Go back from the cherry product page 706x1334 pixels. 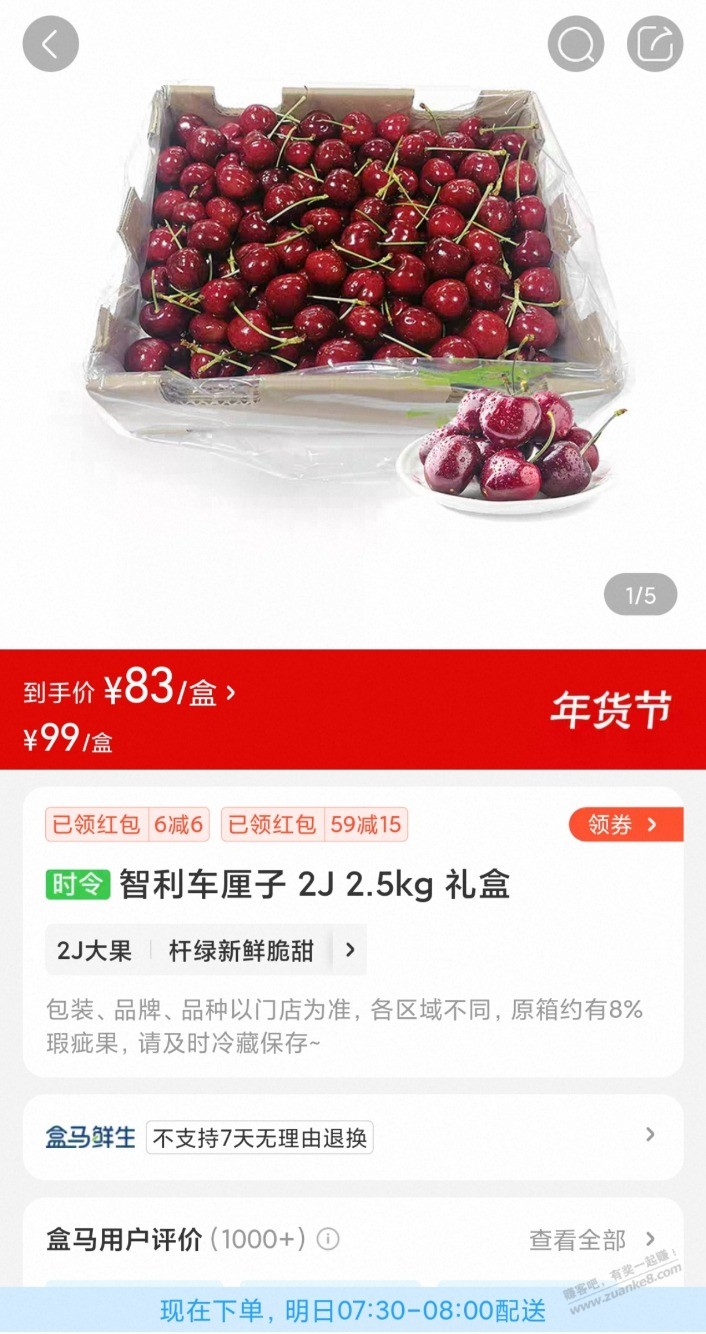click(x=50, y=44)
